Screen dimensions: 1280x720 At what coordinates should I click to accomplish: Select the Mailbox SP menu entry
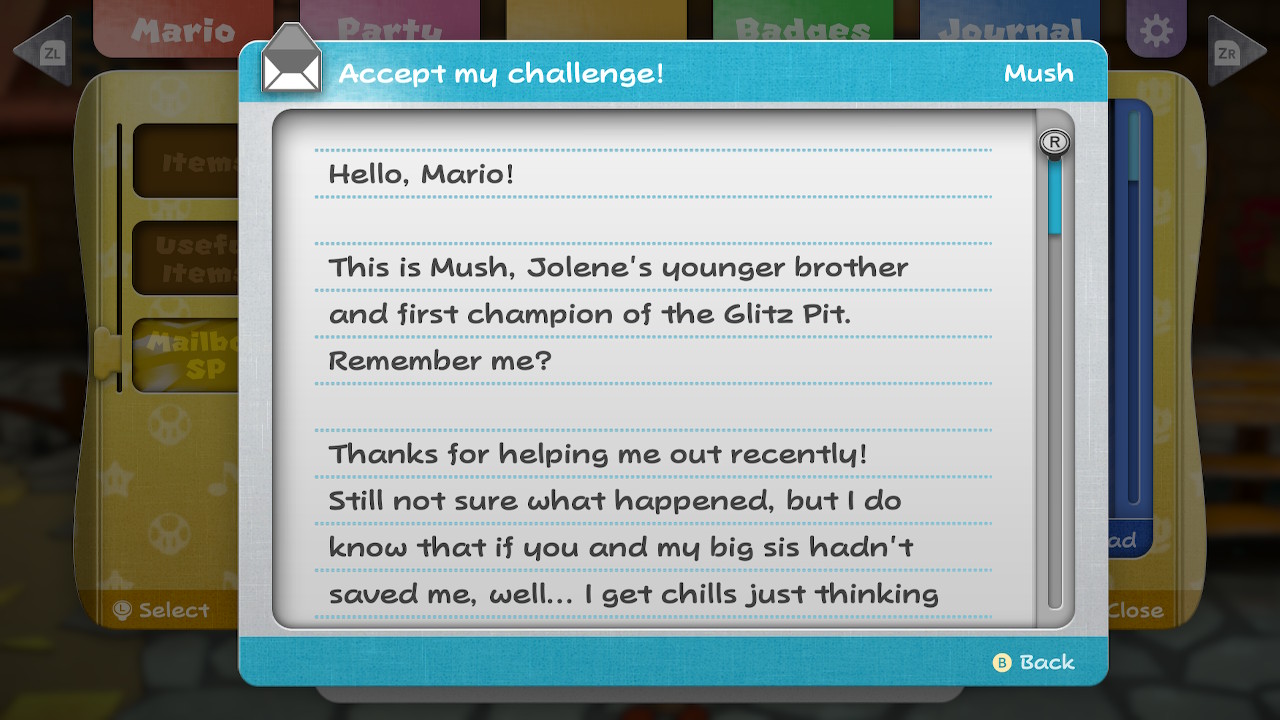[x=188, y=357]
